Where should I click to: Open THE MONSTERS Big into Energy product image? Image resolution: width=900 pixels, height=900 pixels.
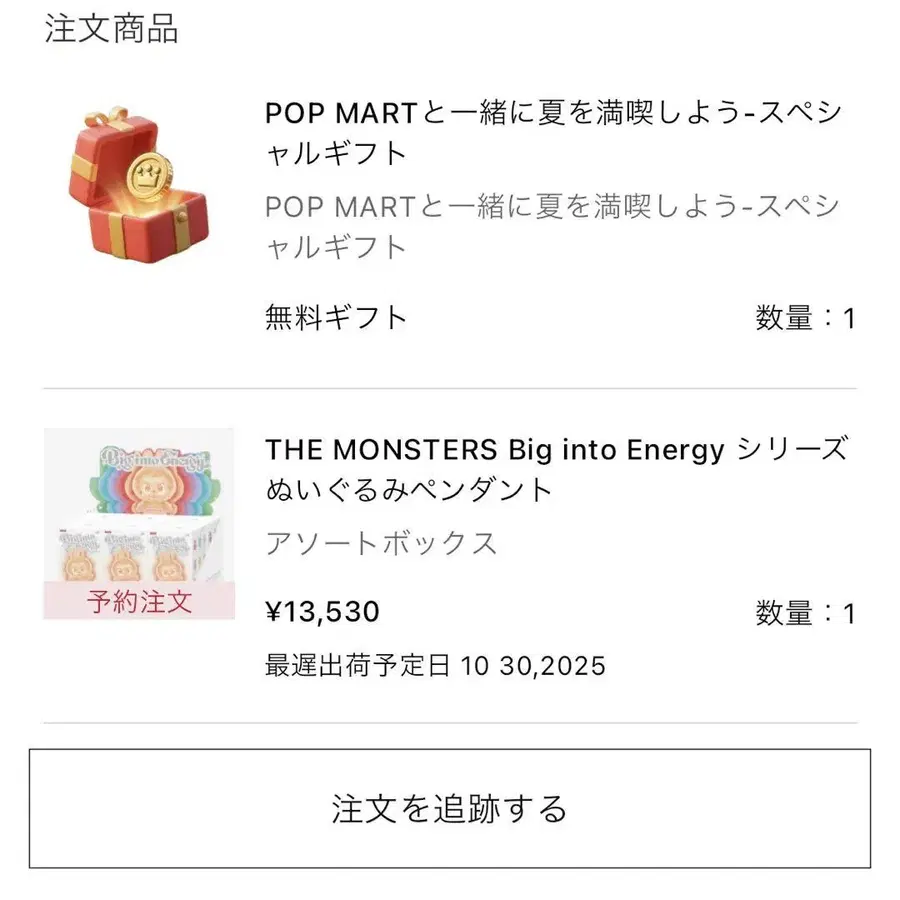point(139,524)
